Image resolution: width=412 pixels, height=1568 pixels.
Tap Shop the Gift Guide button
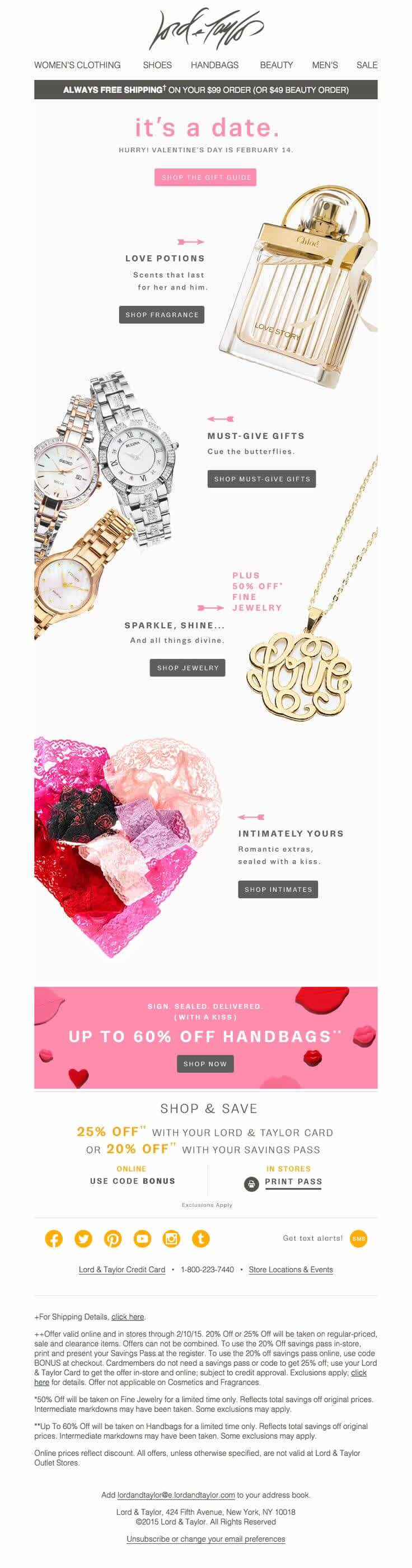click(x=205, y=177)
